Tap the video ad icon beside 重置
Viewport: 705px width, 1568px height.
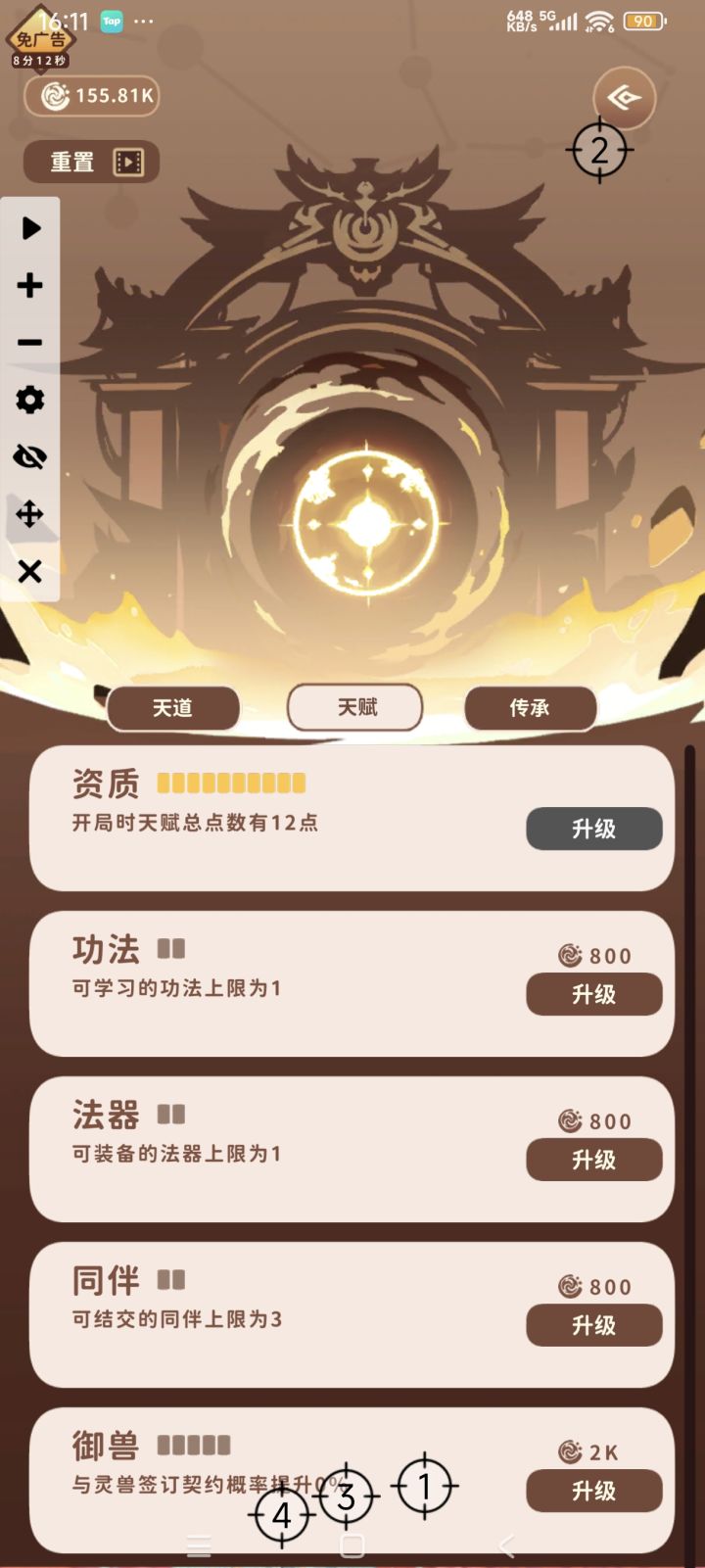tap(128, 162)
